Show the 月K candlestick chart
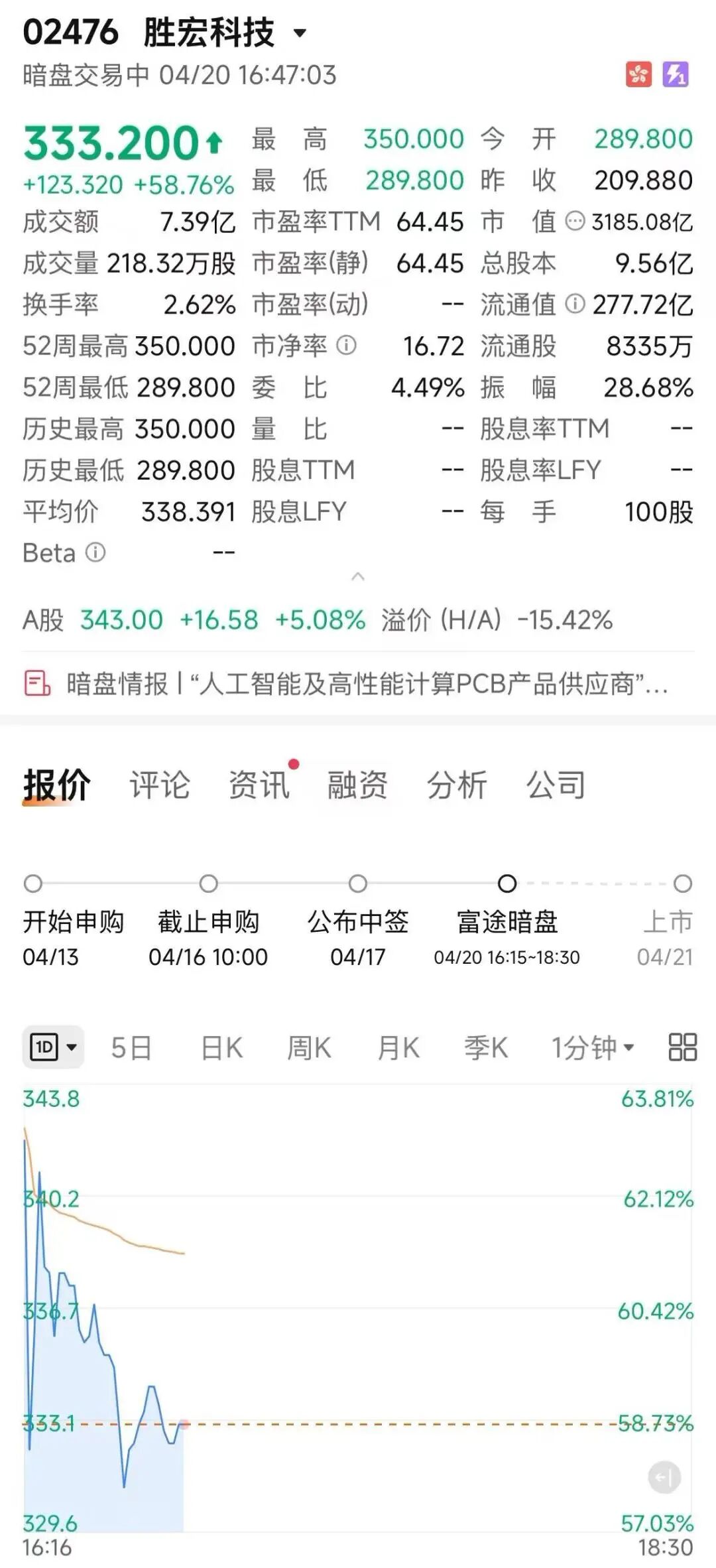716x1568 pixels. pyautogui.click(x=398, y=1048)
